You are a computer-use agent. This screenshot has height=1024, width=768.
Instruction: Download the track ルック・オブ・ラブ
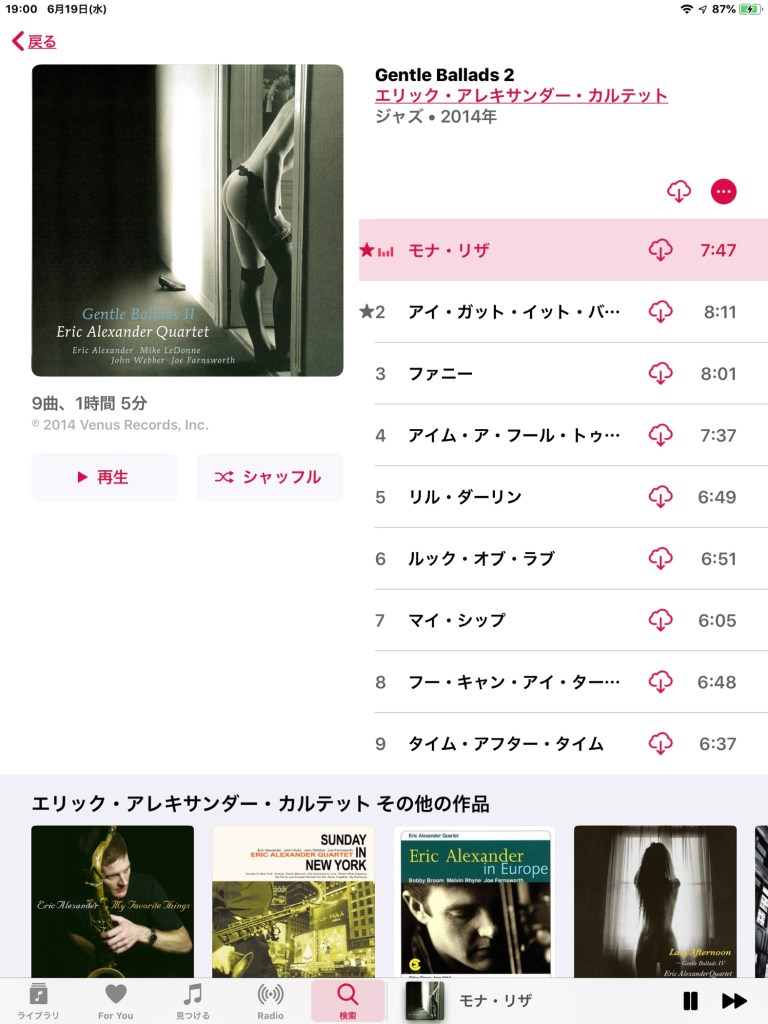pos(660,559)
